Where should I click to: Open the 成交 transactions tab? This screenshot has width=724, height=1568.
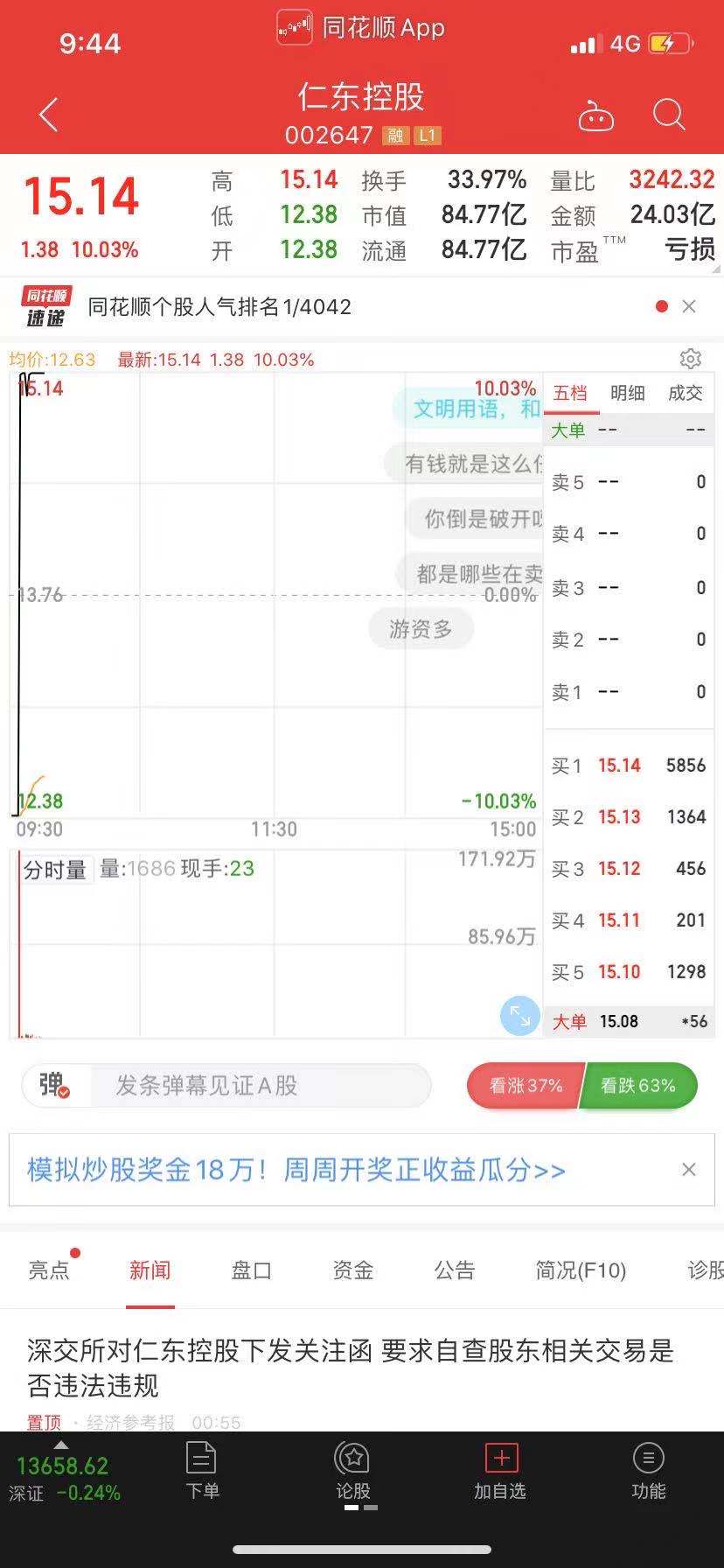(686, 394)
